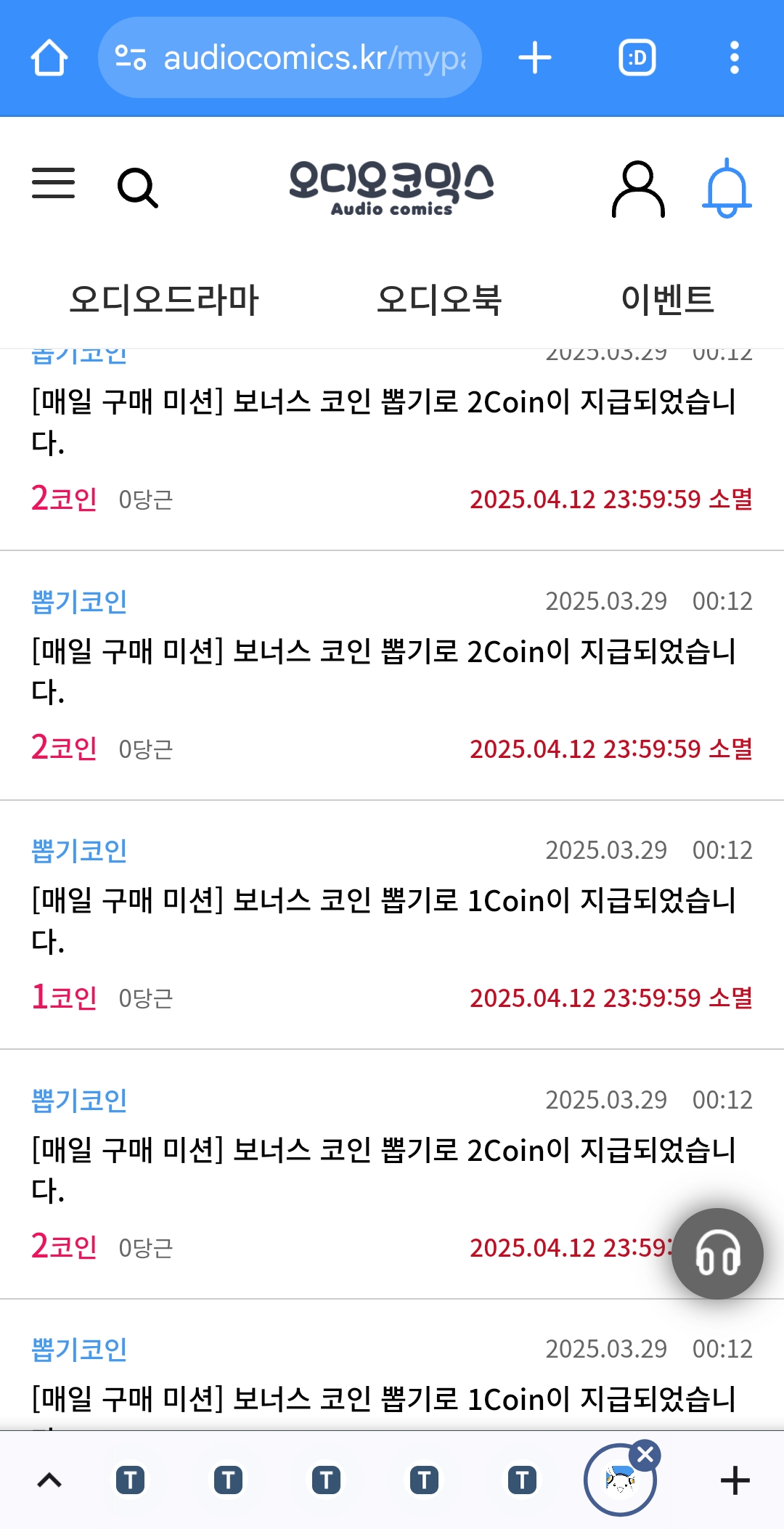Open the floating headphones player button
This screenshot has height=1529, width=784.
point(717,1254)
